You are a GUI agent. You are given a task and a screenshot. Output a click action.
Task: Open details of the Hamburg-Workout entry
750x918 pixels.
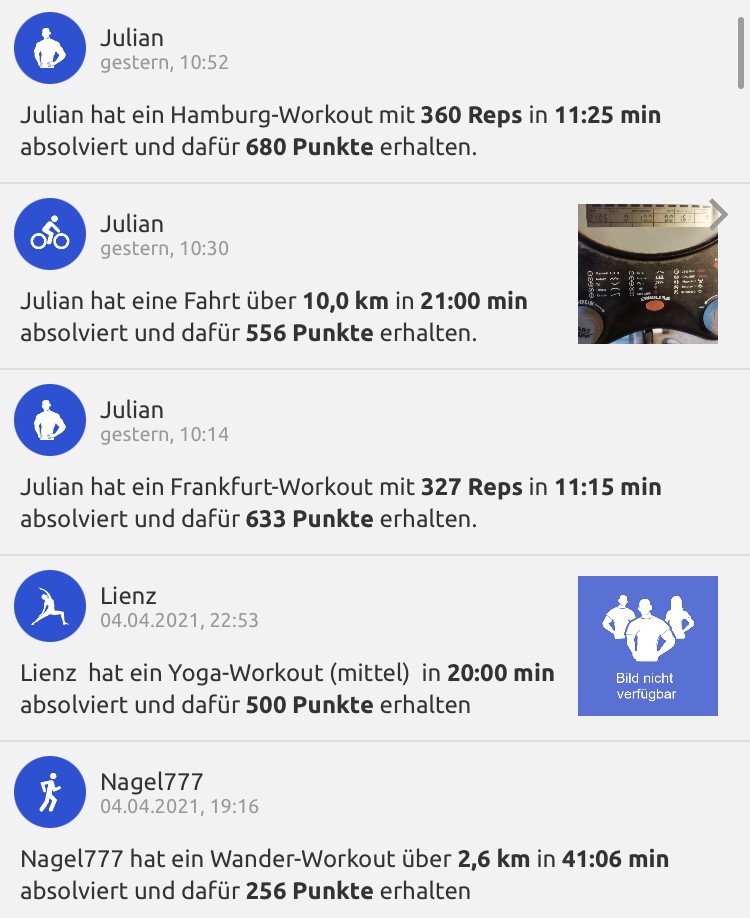pyautogui.click(x=340, y=130)
